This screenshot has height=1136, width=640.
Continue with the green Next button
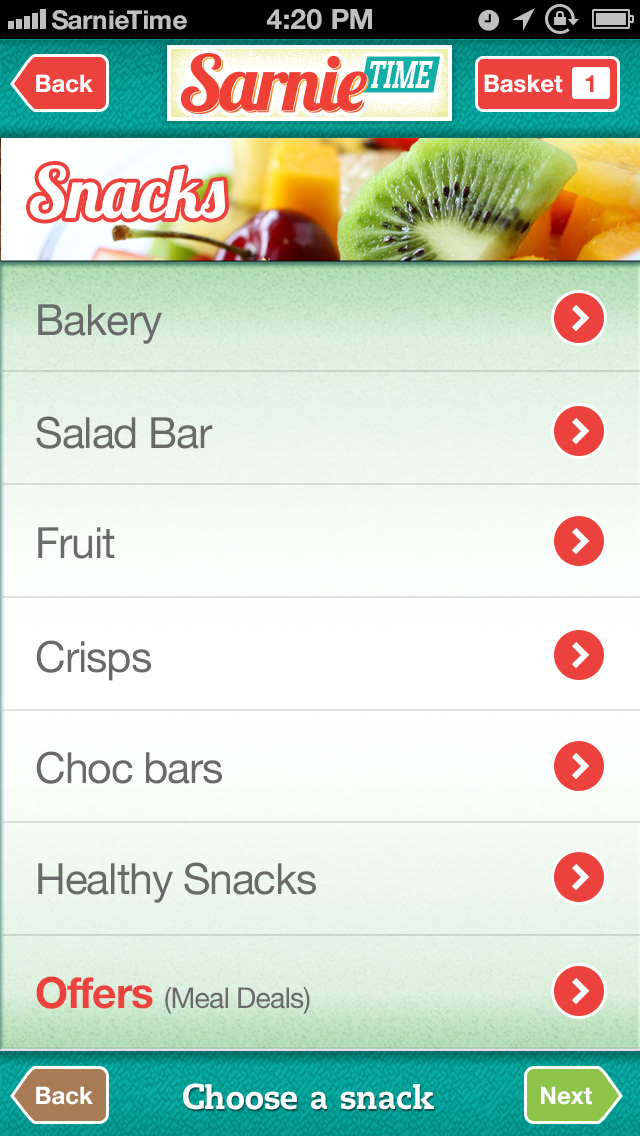pyautogui.click(x=571, y=1095)
